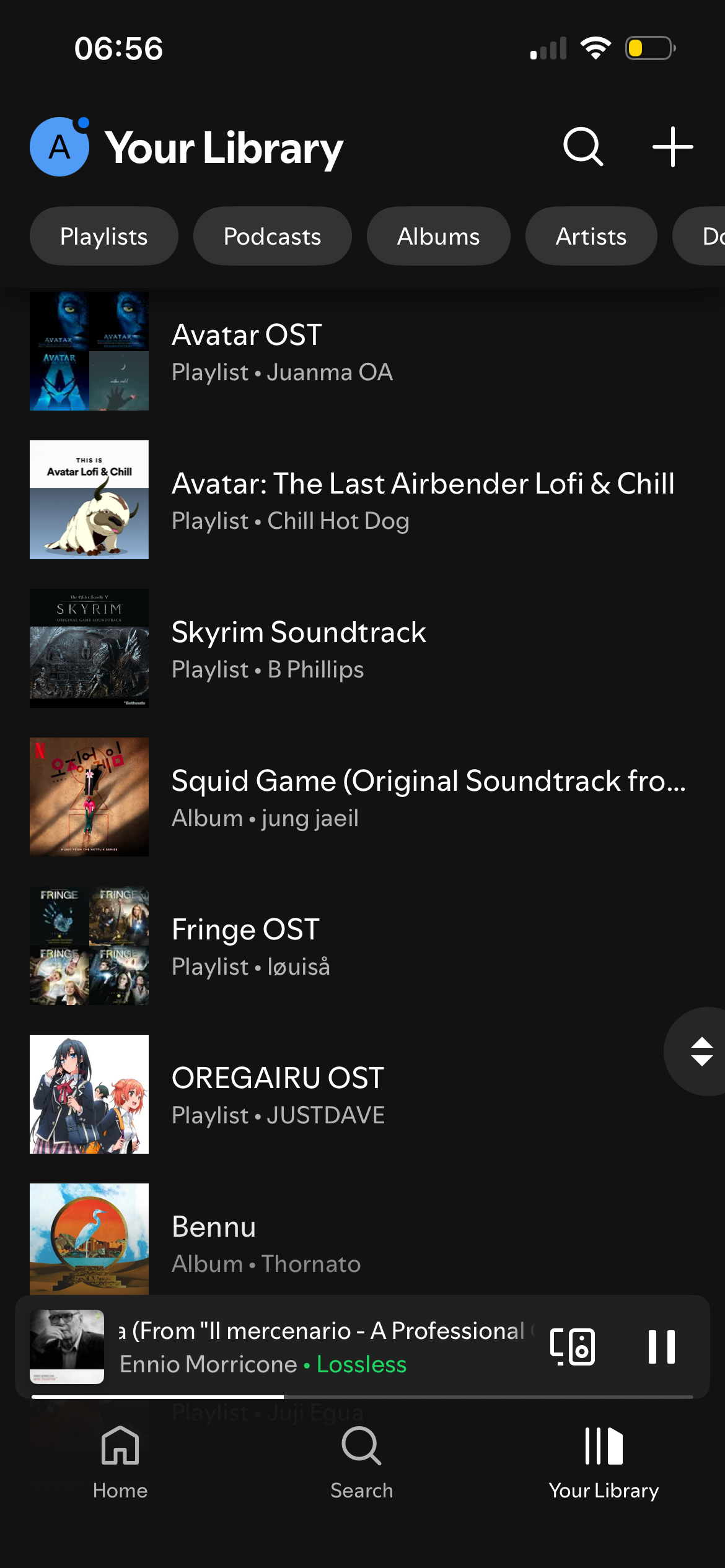
Task: Tap the fast scroll handle
Action: tap(701, 1052)
